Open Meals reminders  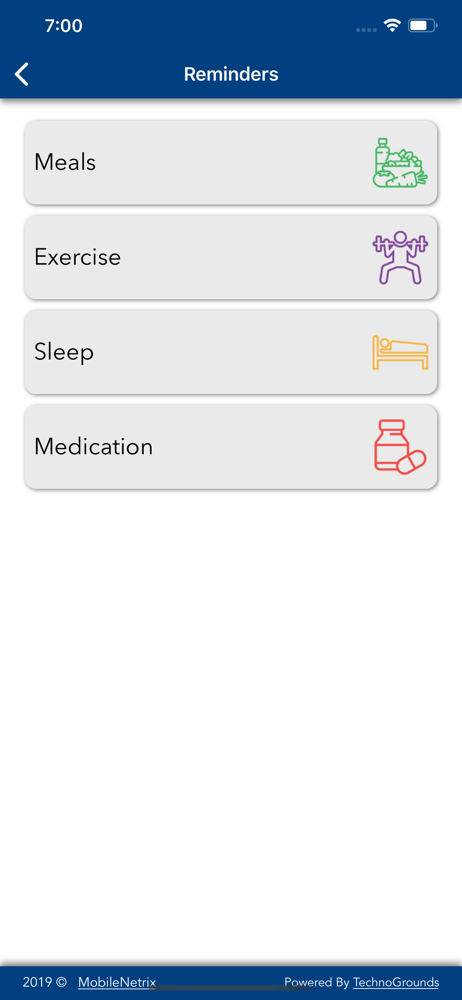[231, 163]
